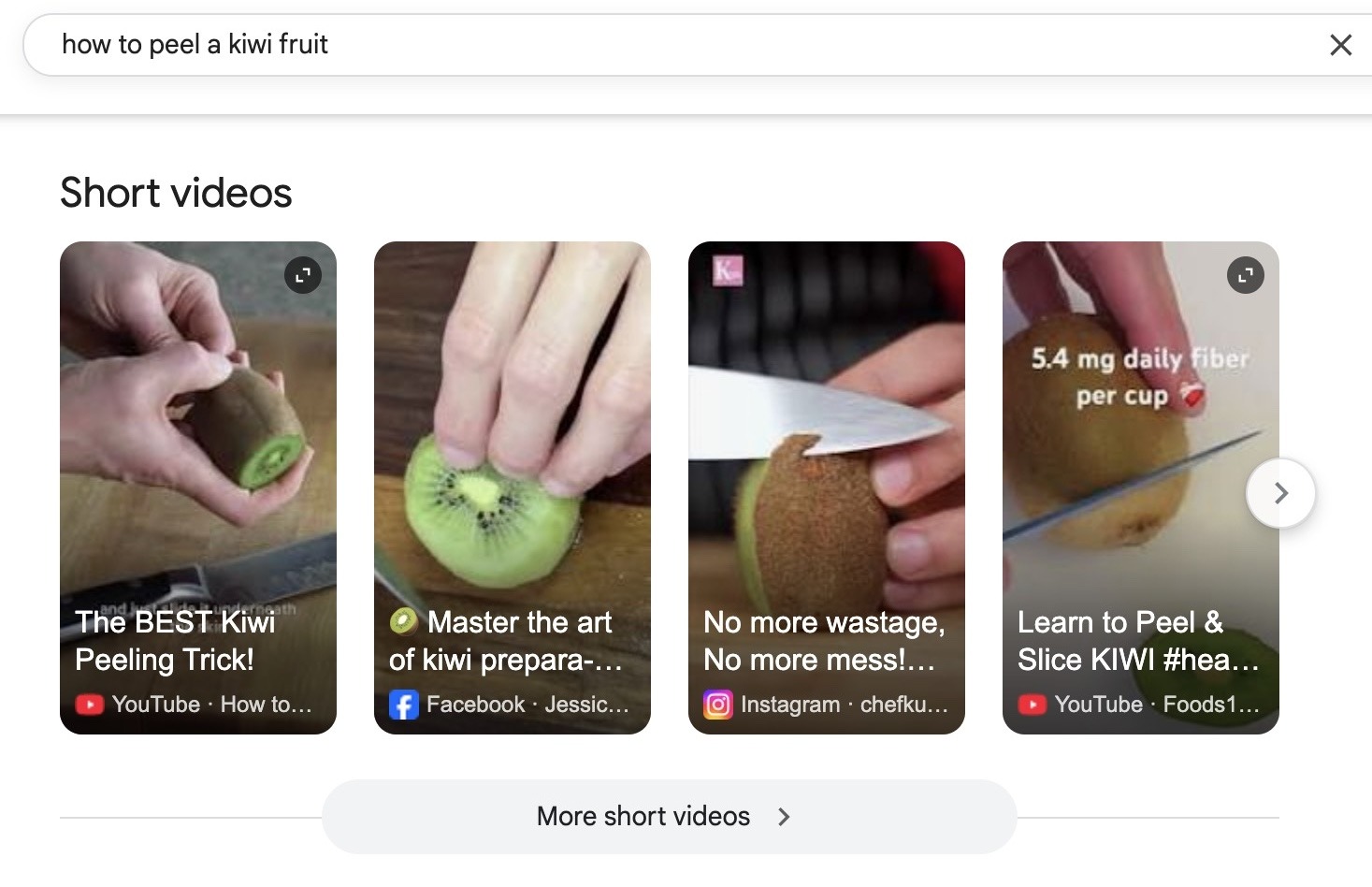Open "The BEST Kiwi Peeling Trick!" video
This screenshot has width=1372, height=887.
pos(197,487)
